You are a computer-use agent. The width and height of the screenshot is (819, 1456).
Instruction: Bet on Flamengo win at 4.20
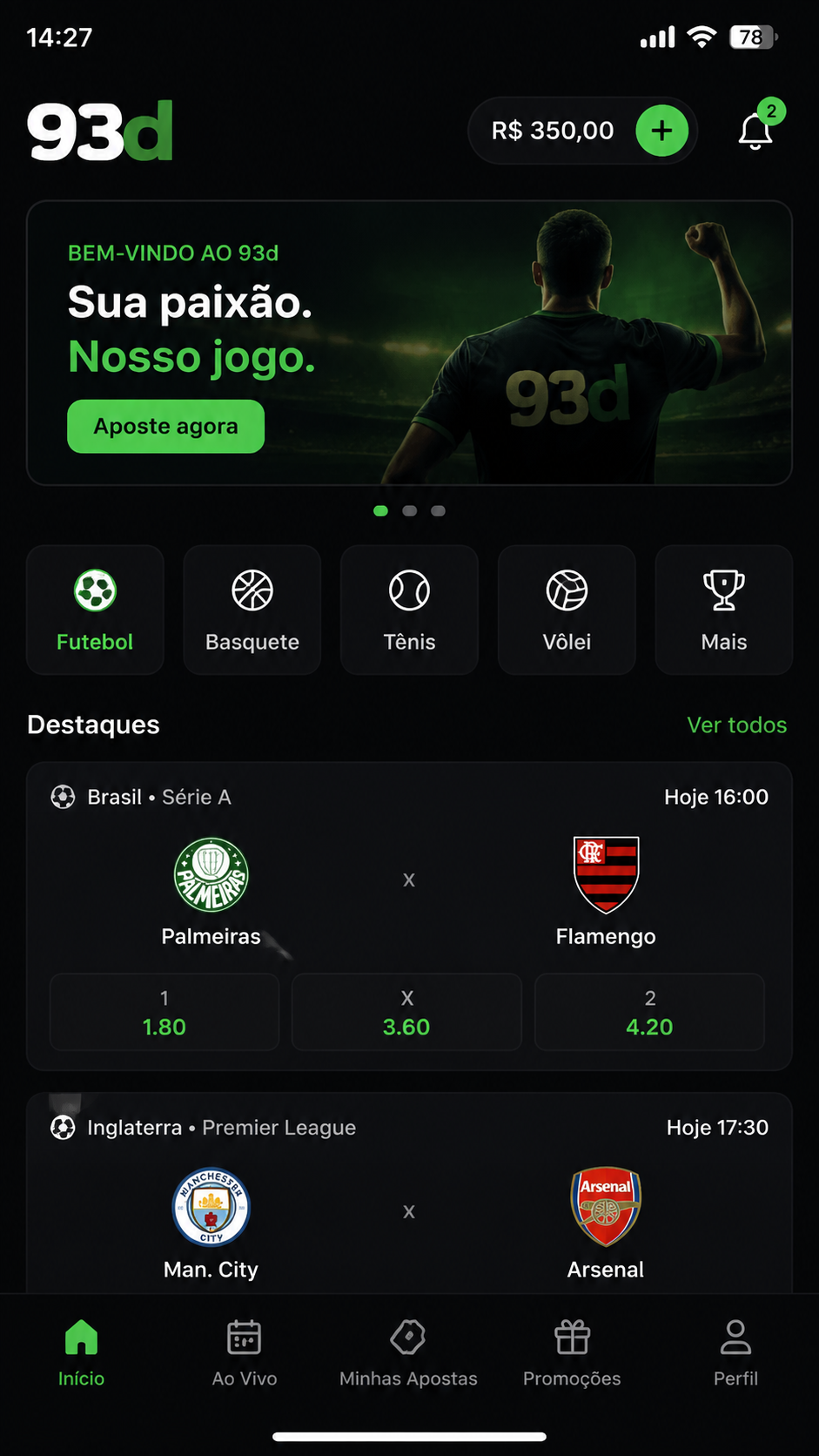click(x=649, y=1012)
